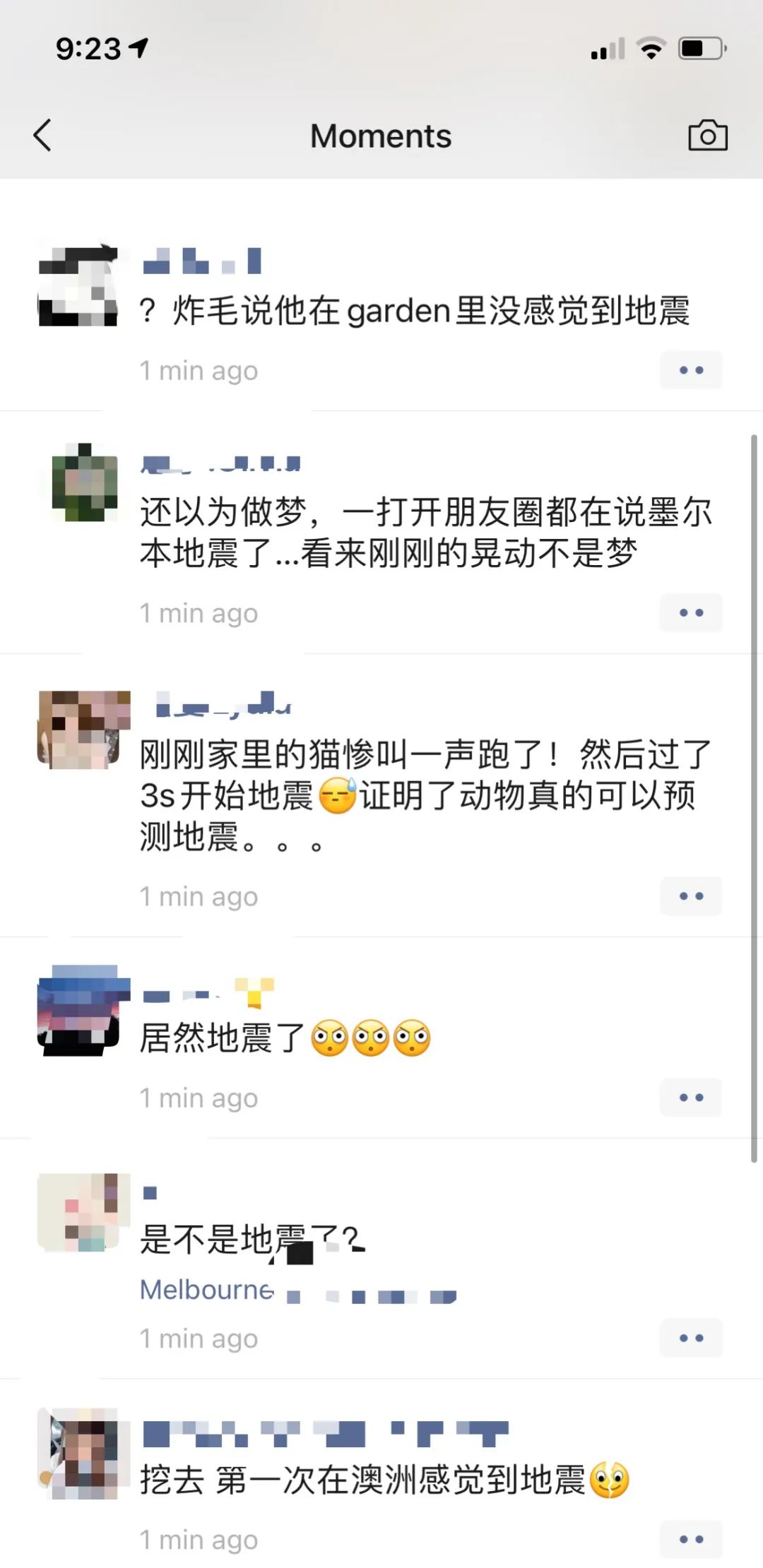Open the Melbourne location link
The height and width of the screenshot is (1568, 763).
click(206, 1290)
